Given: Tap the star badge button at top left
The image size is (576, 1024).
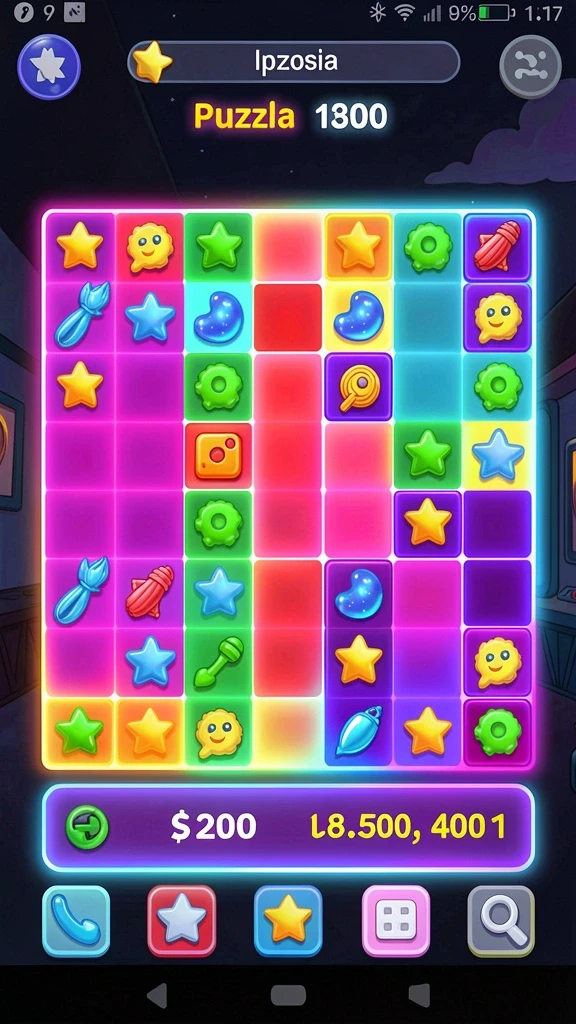Looking at the screenshot, I should [x=49, y=66].
